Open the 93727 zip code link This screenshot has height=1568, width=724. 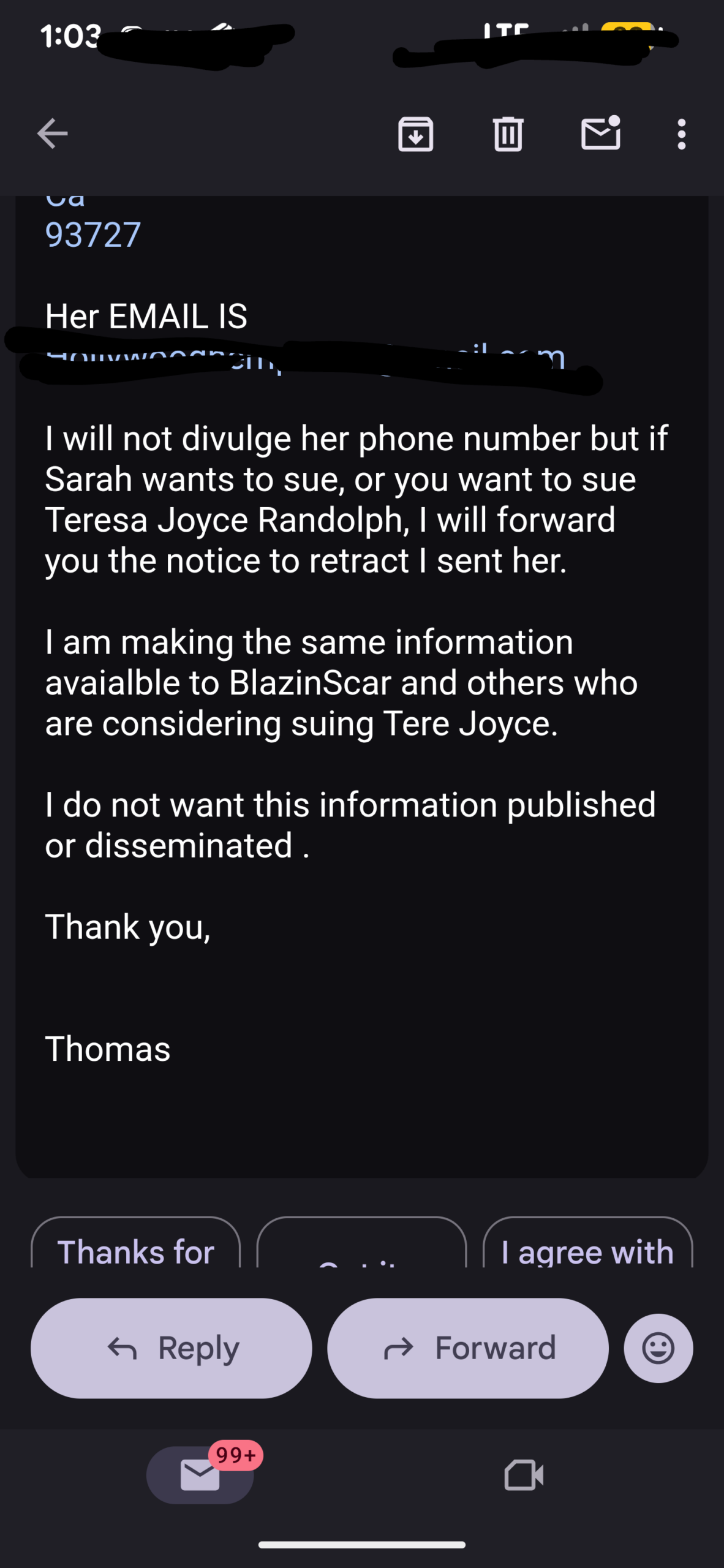(93, 235)
